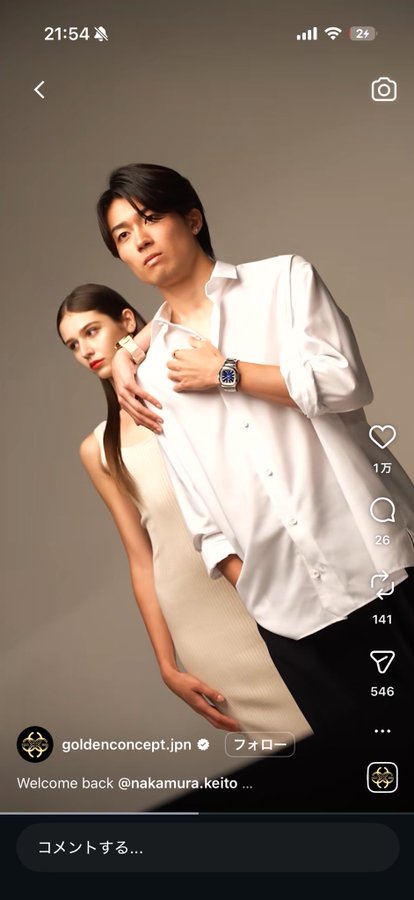Screen dimensions: 414x900
Task: Open the goldenconcept.jpn username link
Action: click(x=126, y=745)
